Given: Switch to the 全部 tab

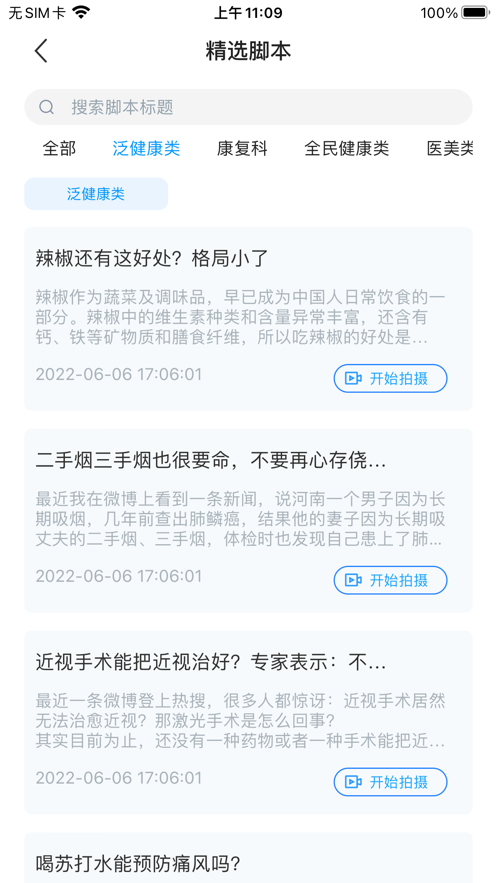Looking at the screenshot, I should click(59, 149).
